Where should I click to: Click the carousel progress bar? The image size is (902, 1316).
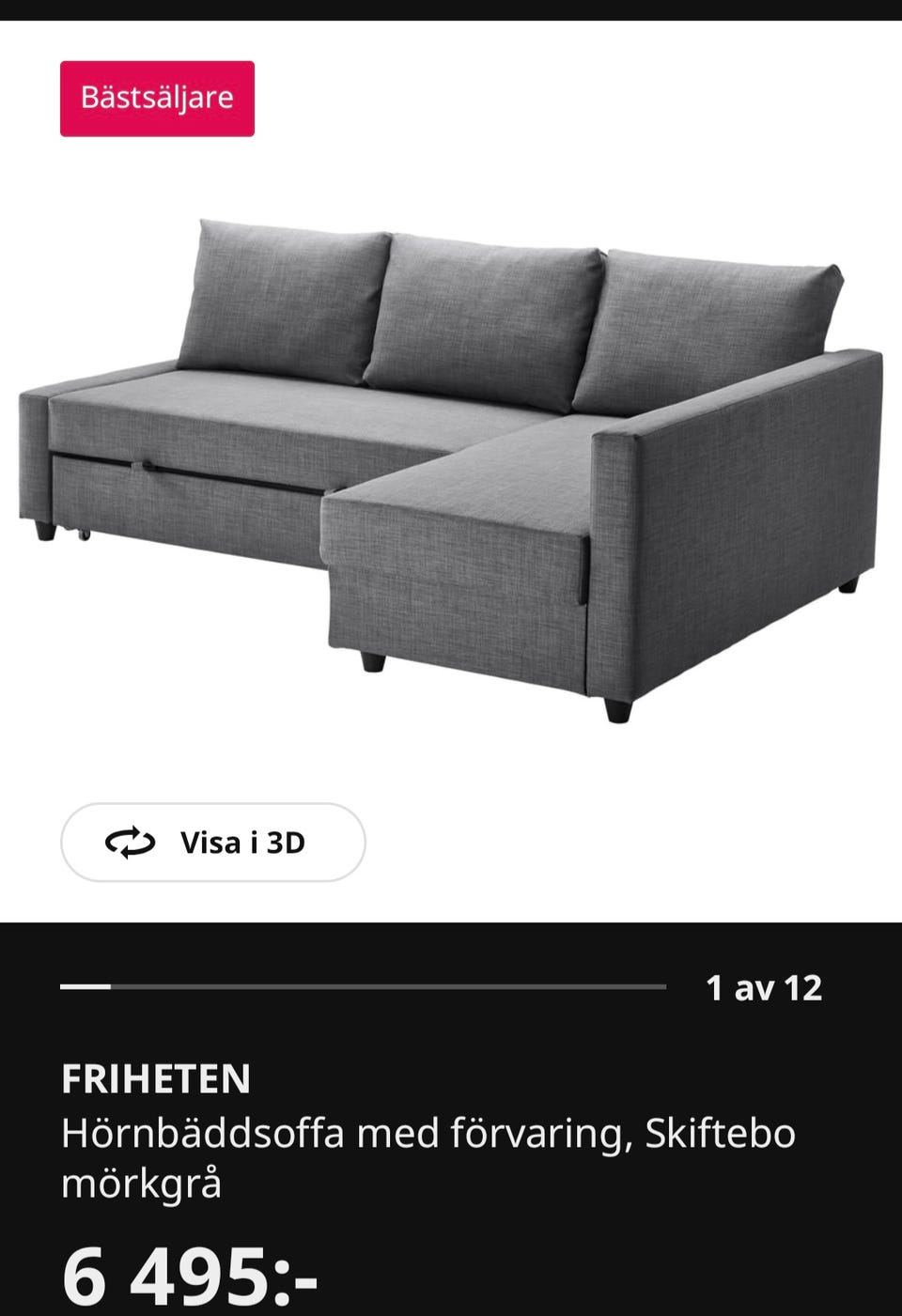362,987
